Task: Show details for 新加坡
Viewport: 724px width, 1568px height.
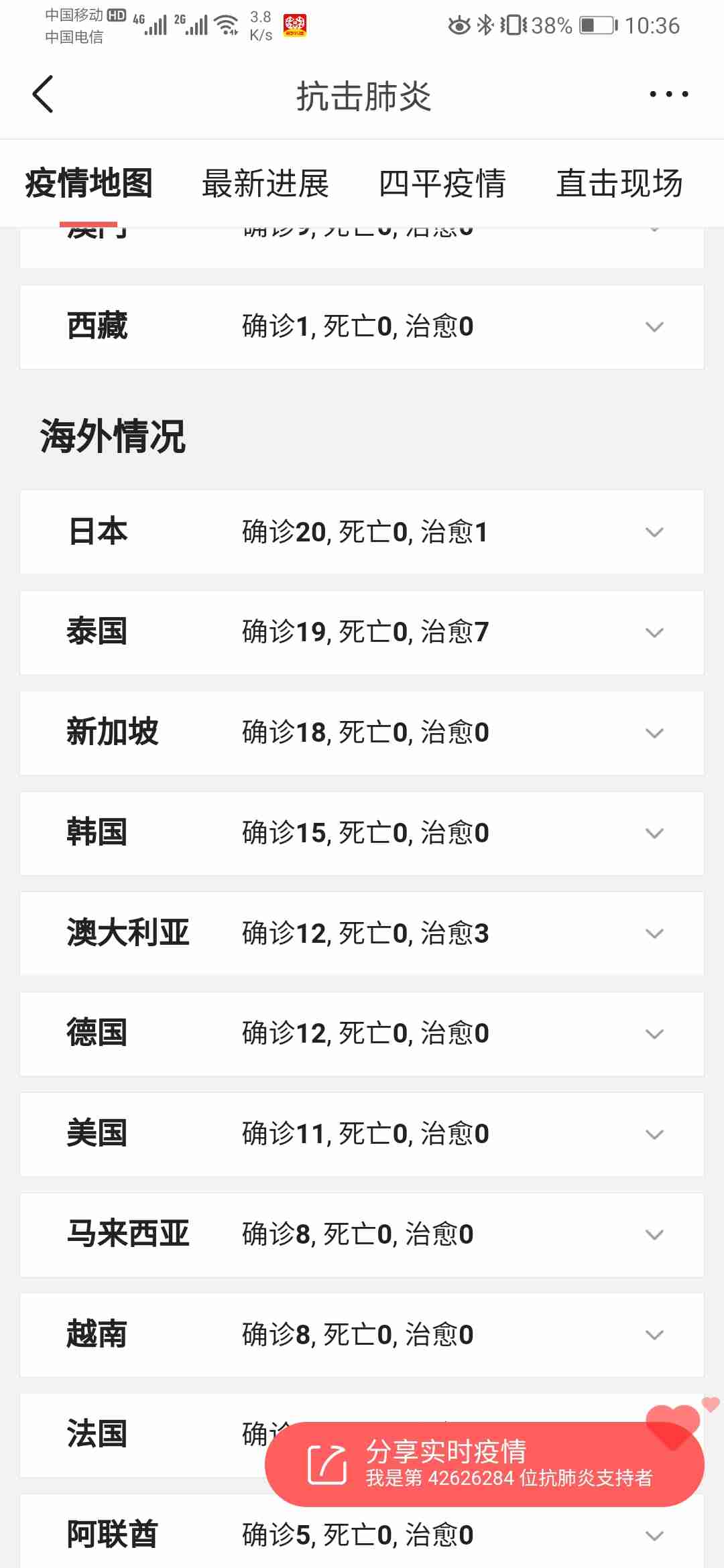Action: coord(654,733)
